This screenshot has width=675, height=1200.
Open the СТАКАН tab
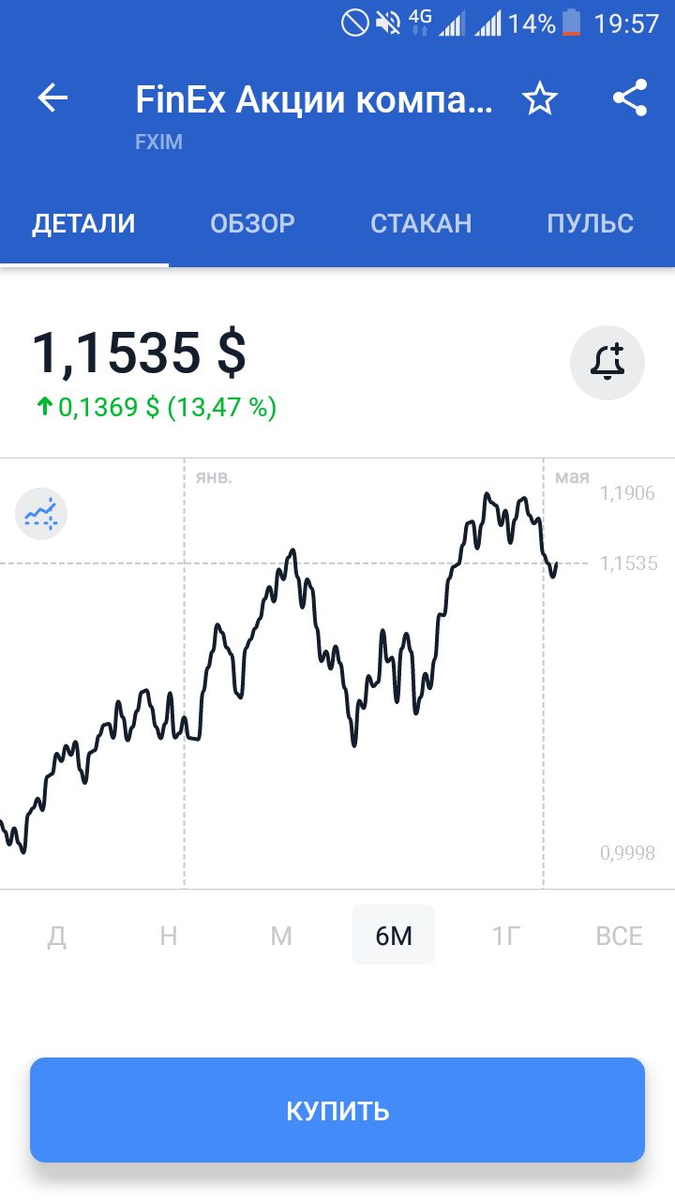point(421,223)
